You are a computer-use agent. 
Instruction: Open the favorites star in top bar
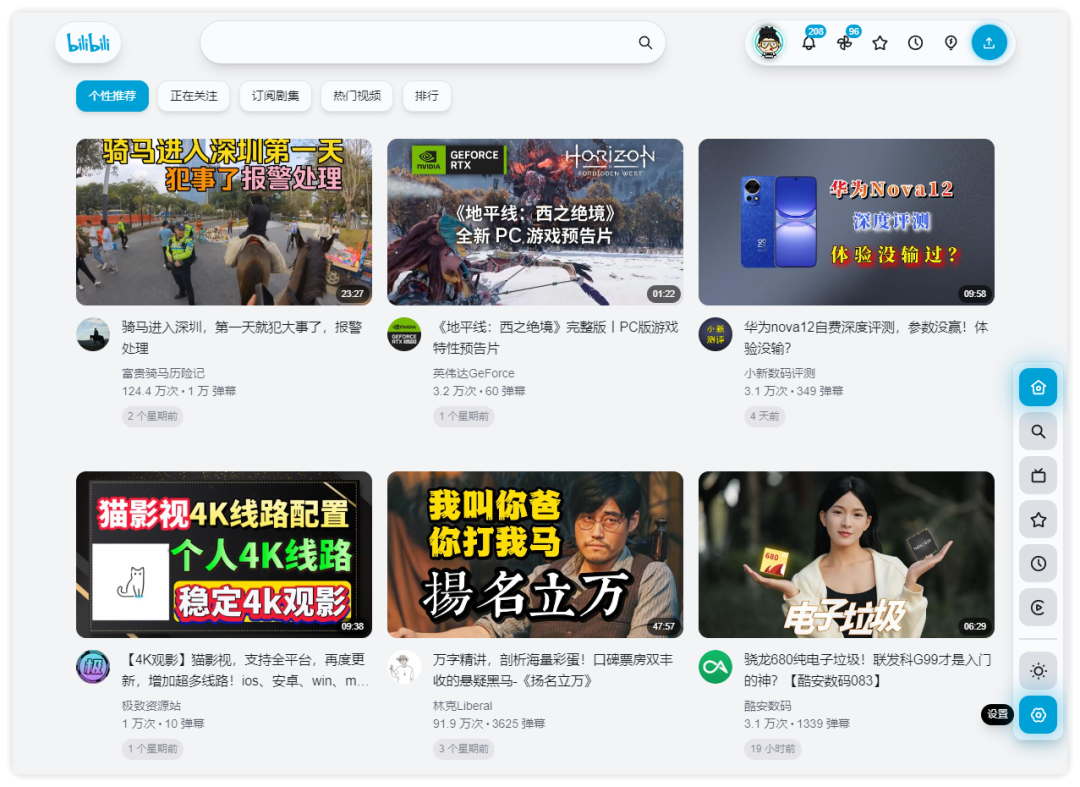(880, 43)
